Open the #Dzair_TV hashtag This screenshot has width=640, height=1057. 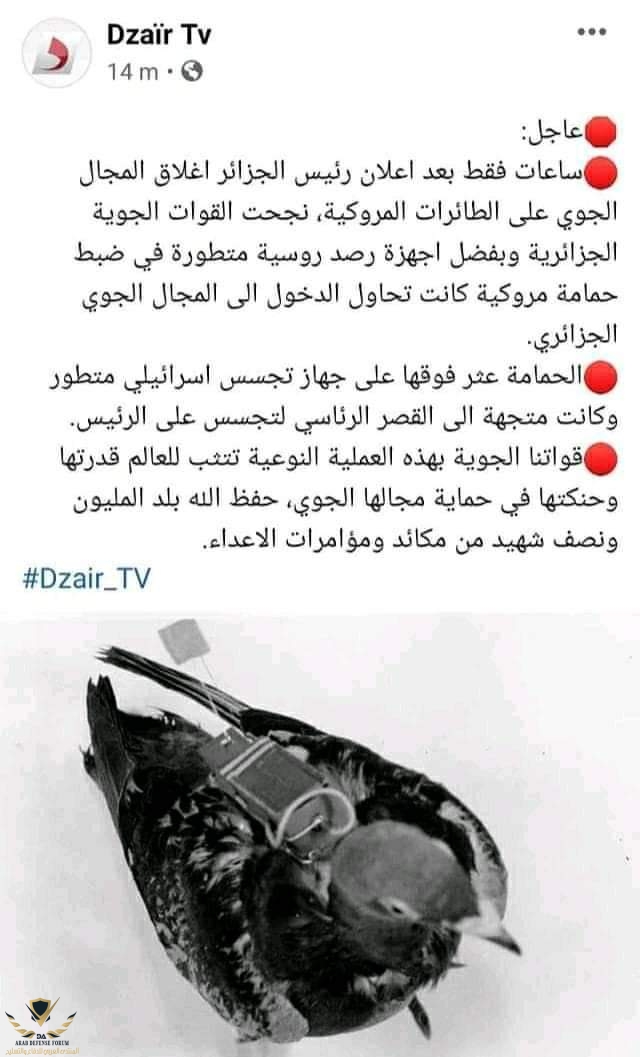point(84,581)
